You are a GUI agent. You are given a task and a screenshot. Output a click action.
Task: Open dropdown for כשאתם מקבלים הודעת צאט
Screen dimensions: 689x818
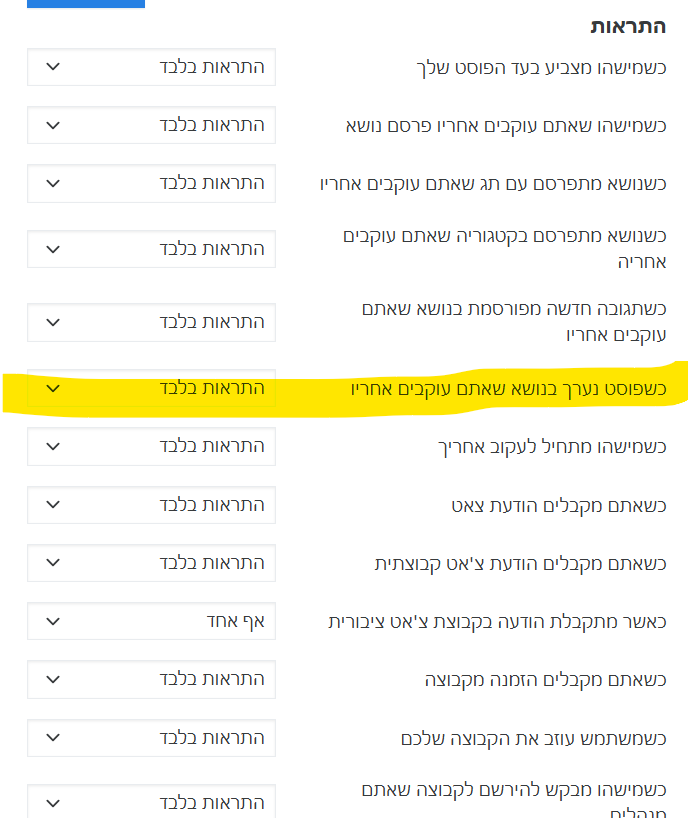pyautogui.click(x=151, y=505)
